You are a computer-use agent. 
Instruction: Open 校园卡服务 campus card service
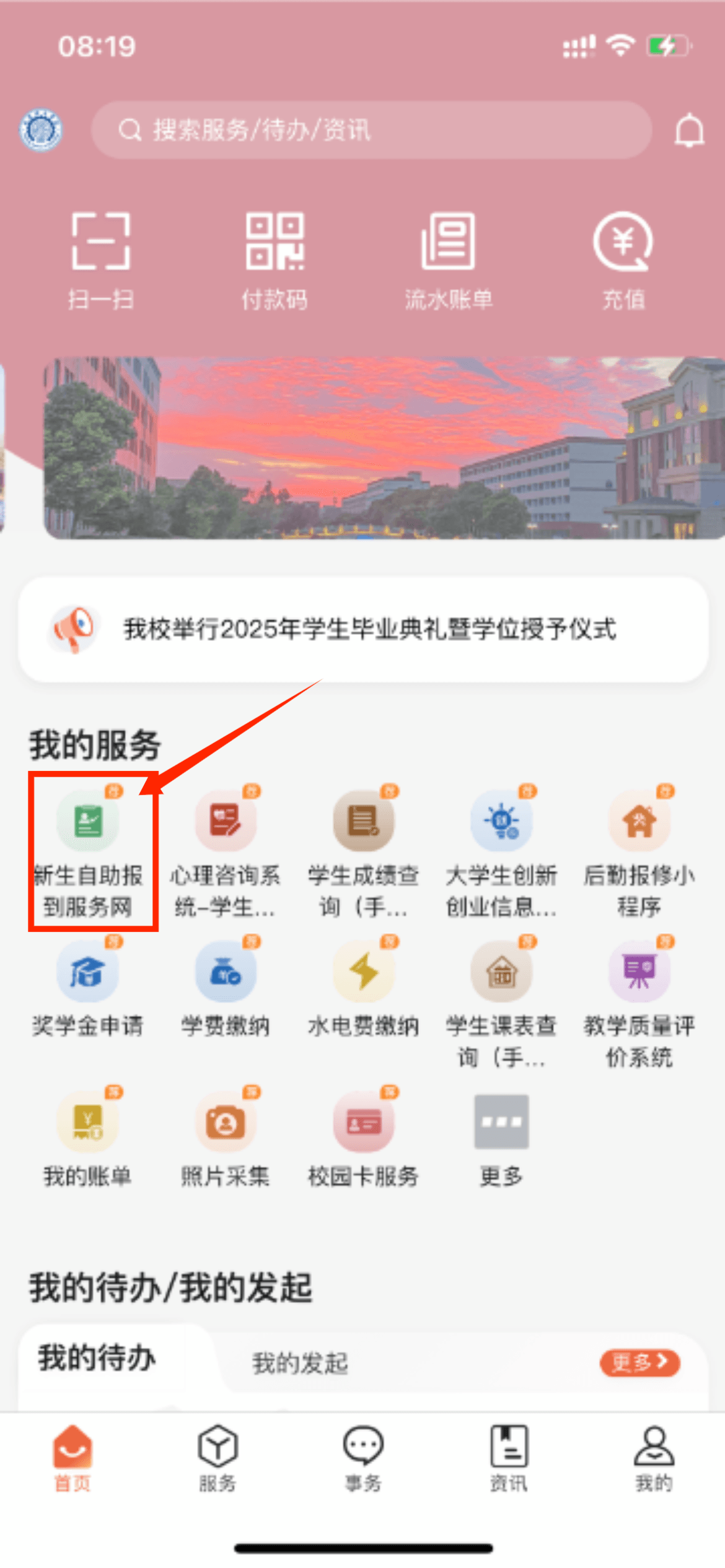(364, 1141)
